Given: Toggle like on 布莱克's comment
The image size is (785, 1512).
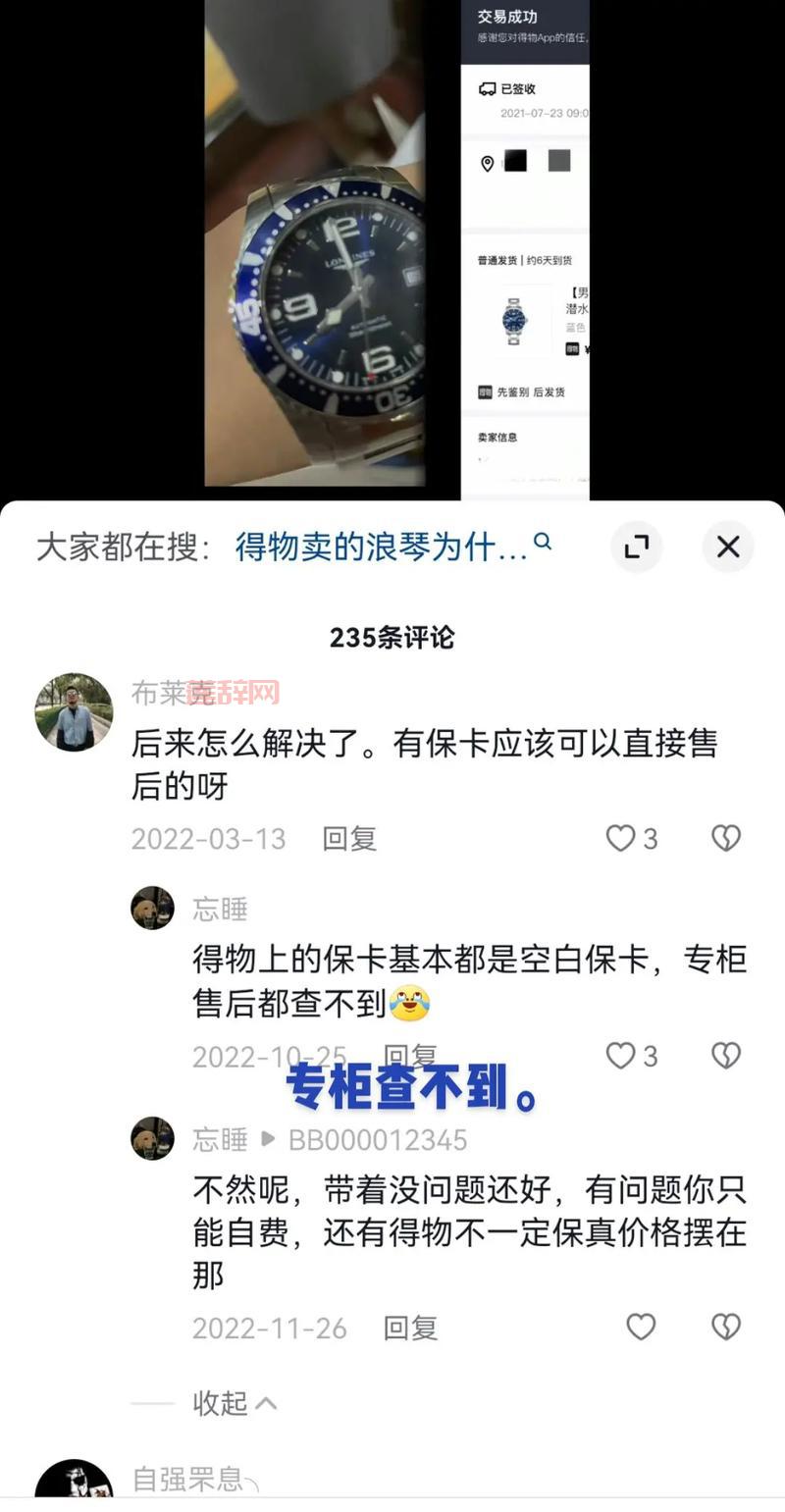Looking at the screenshot, I should [x=619, y=839].
